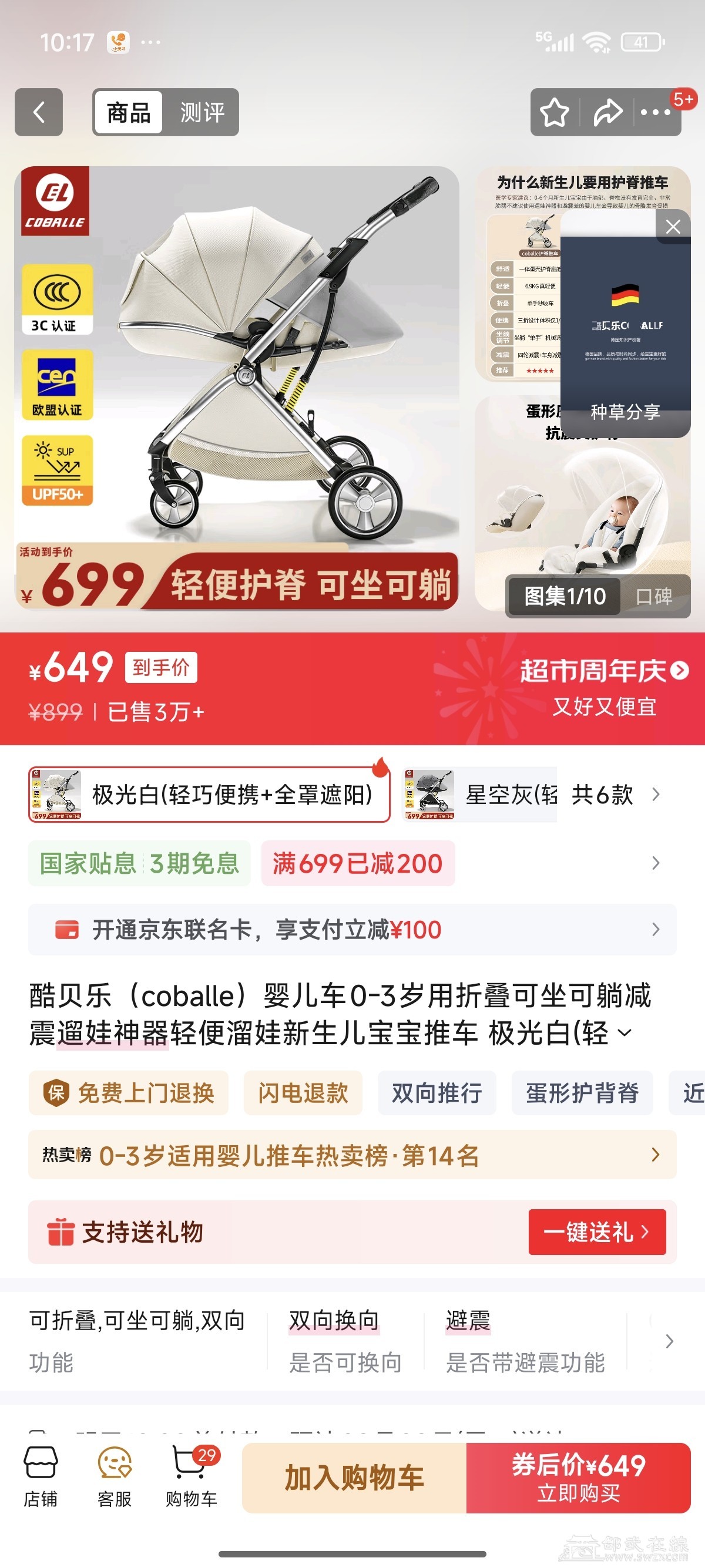Switch to the 测评 tab
The height and width of the screenshot is (1568, 705).
point(202,112)
